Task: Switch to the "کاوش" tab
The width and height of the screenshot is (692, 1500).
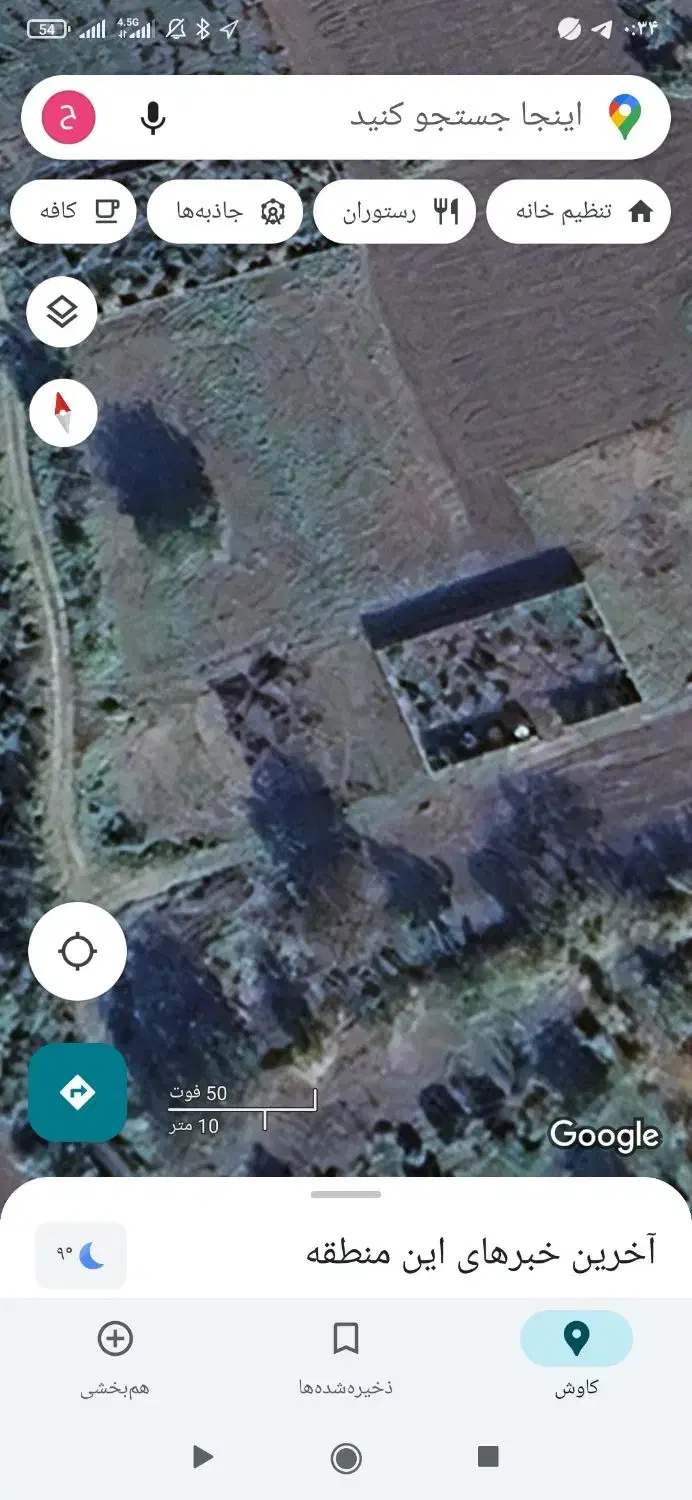Action: [576, 1354]
